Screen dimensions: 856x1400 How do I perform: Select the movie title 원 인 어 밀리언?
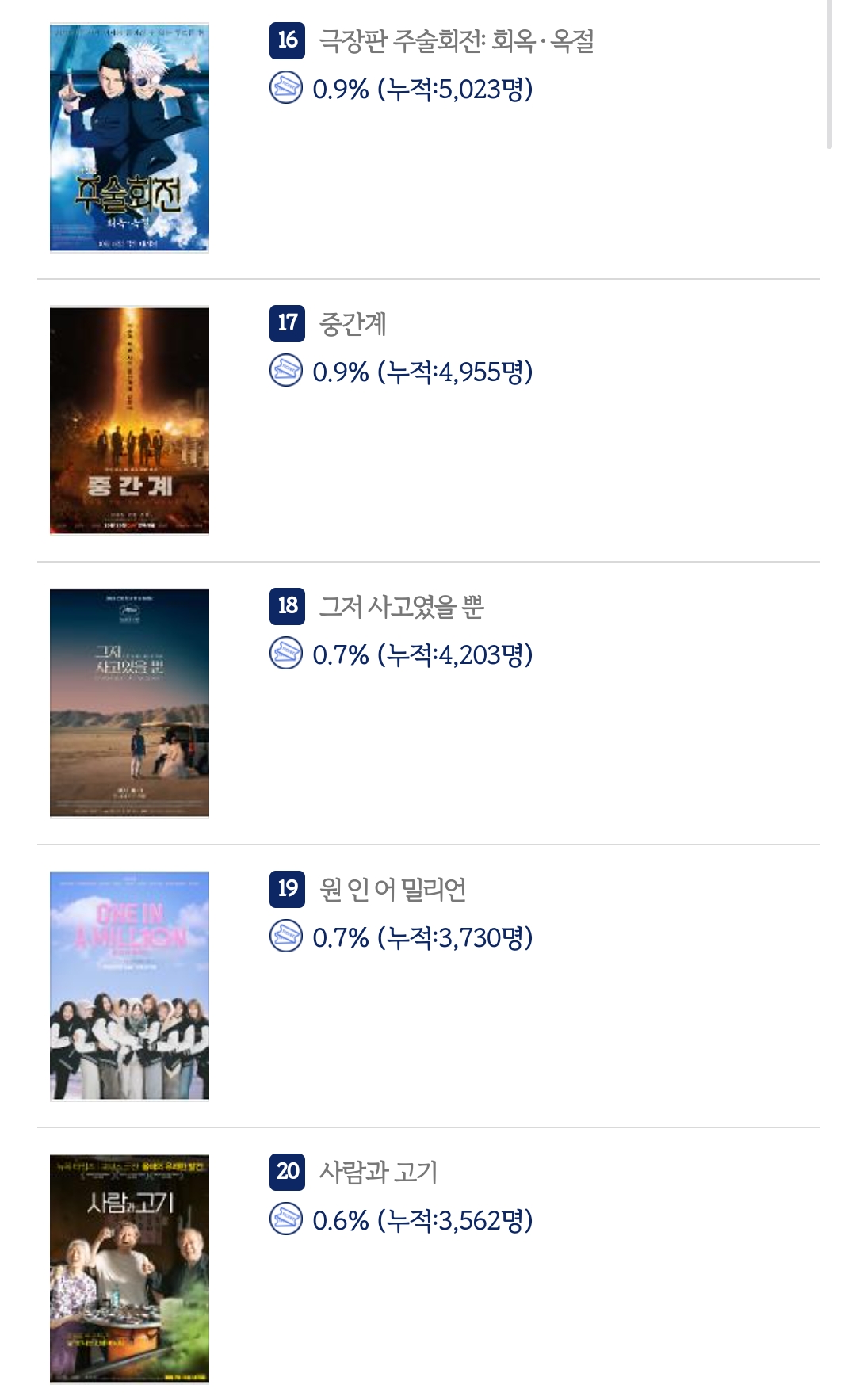(x=392, y=890)
